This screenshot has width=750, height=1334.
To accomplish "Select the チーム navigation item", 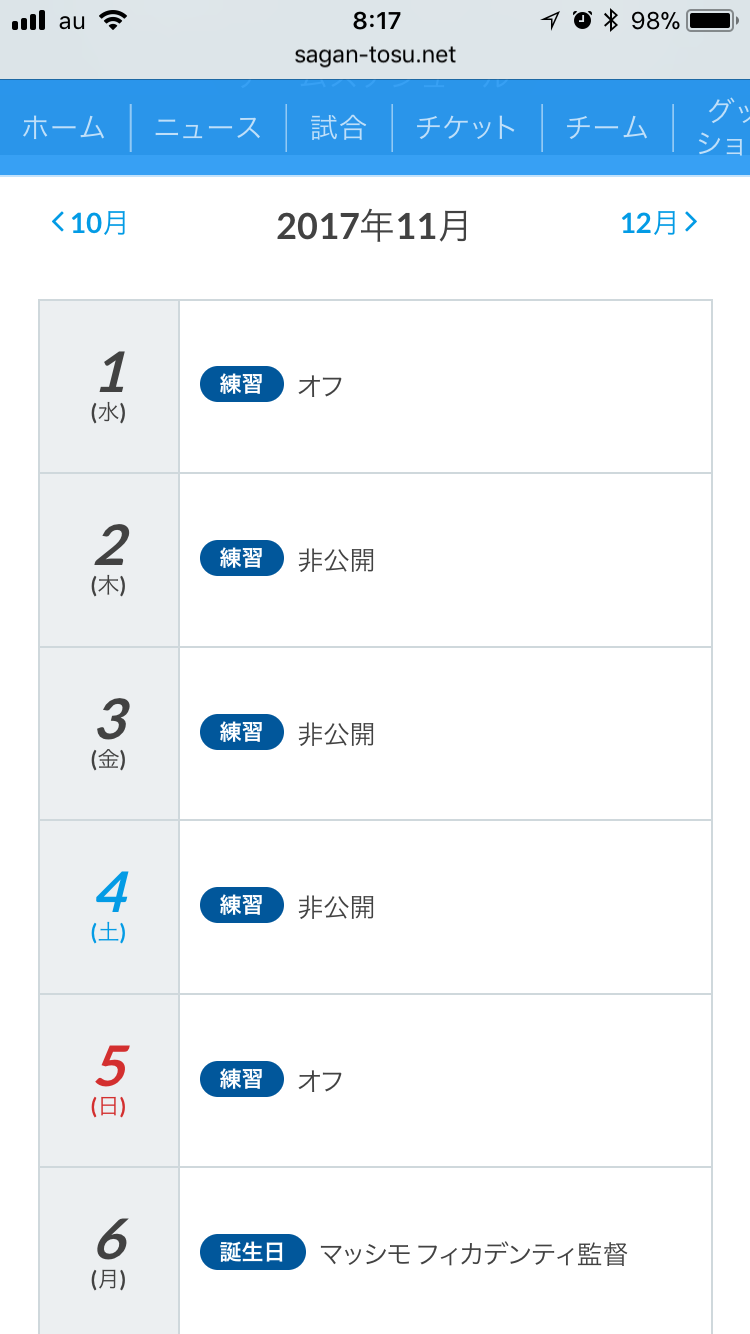I will click(x=607, y=128).
